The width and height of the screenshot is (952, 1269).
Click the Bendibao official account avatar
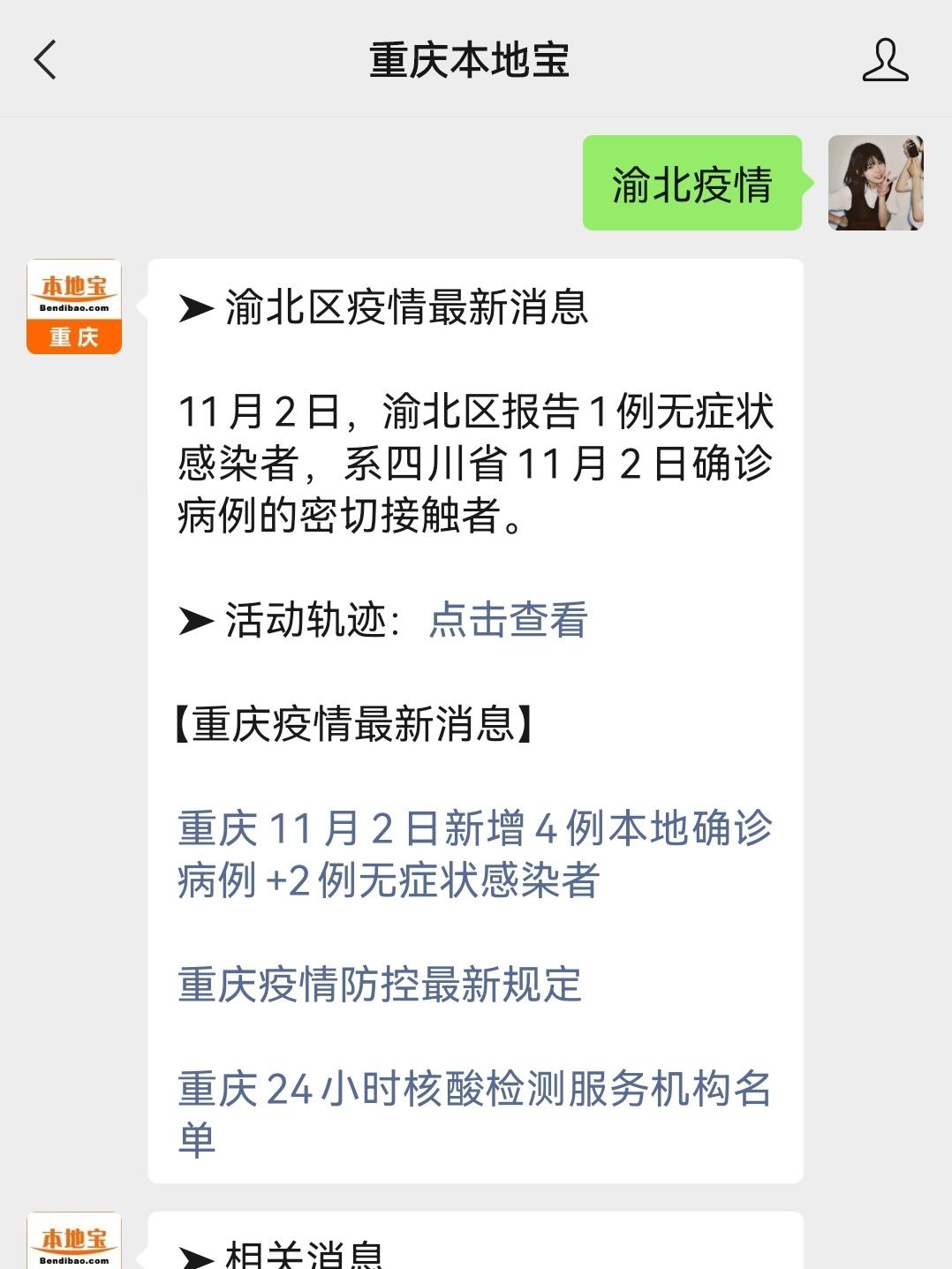pos(74,309)
